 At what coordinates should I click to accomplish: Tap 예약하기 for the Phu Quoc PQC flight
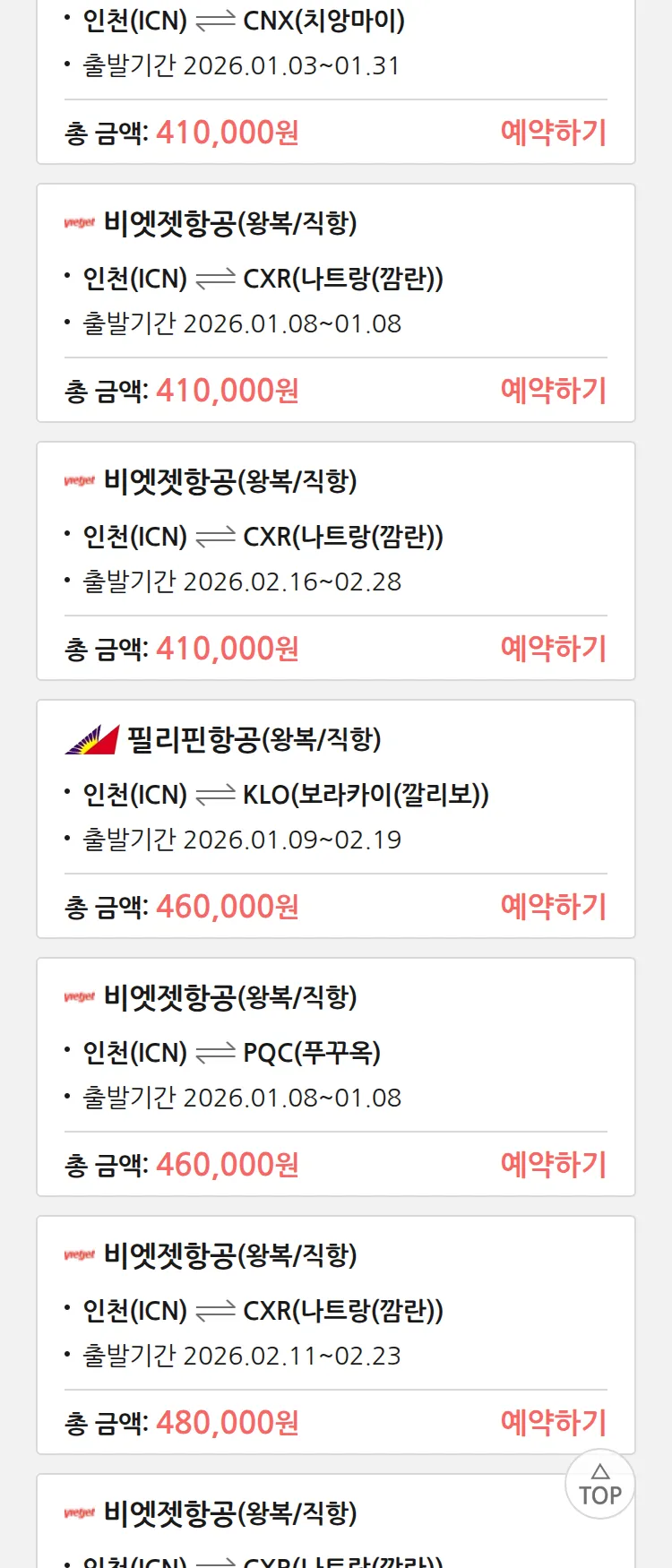point(553,1165)
